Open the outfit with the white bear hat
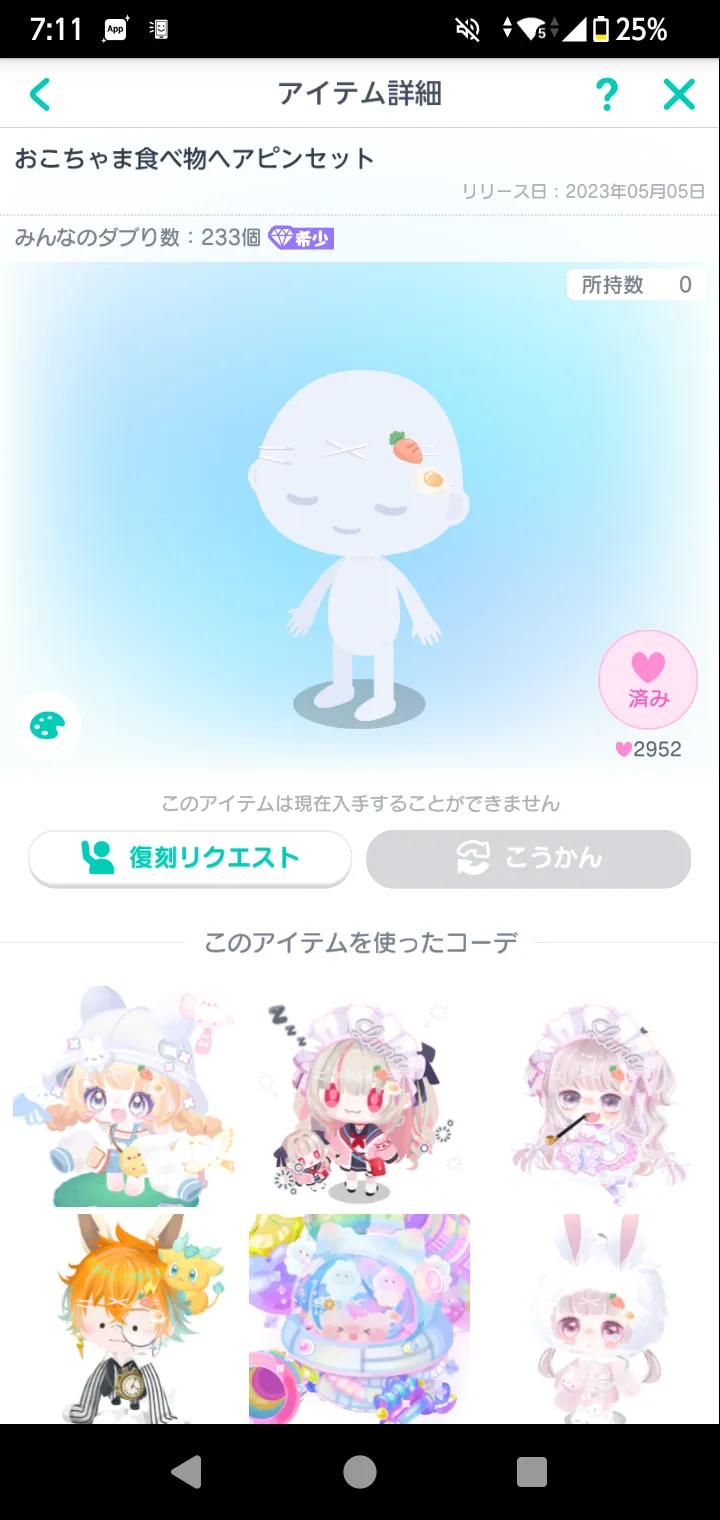The height and width of the screenshot is (1520, 720). pyautogui.click(x=123, y=1095)
